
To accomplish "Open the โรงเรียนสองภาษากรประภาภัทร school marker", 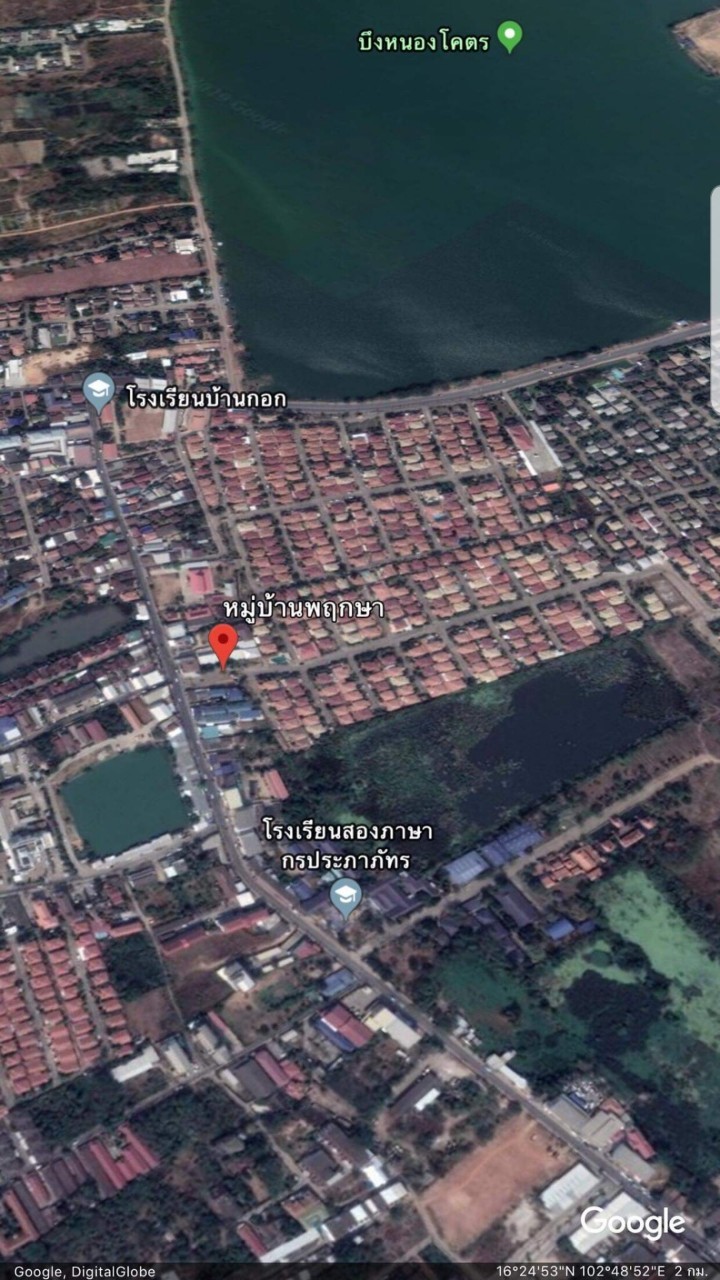I will (346, 896).
